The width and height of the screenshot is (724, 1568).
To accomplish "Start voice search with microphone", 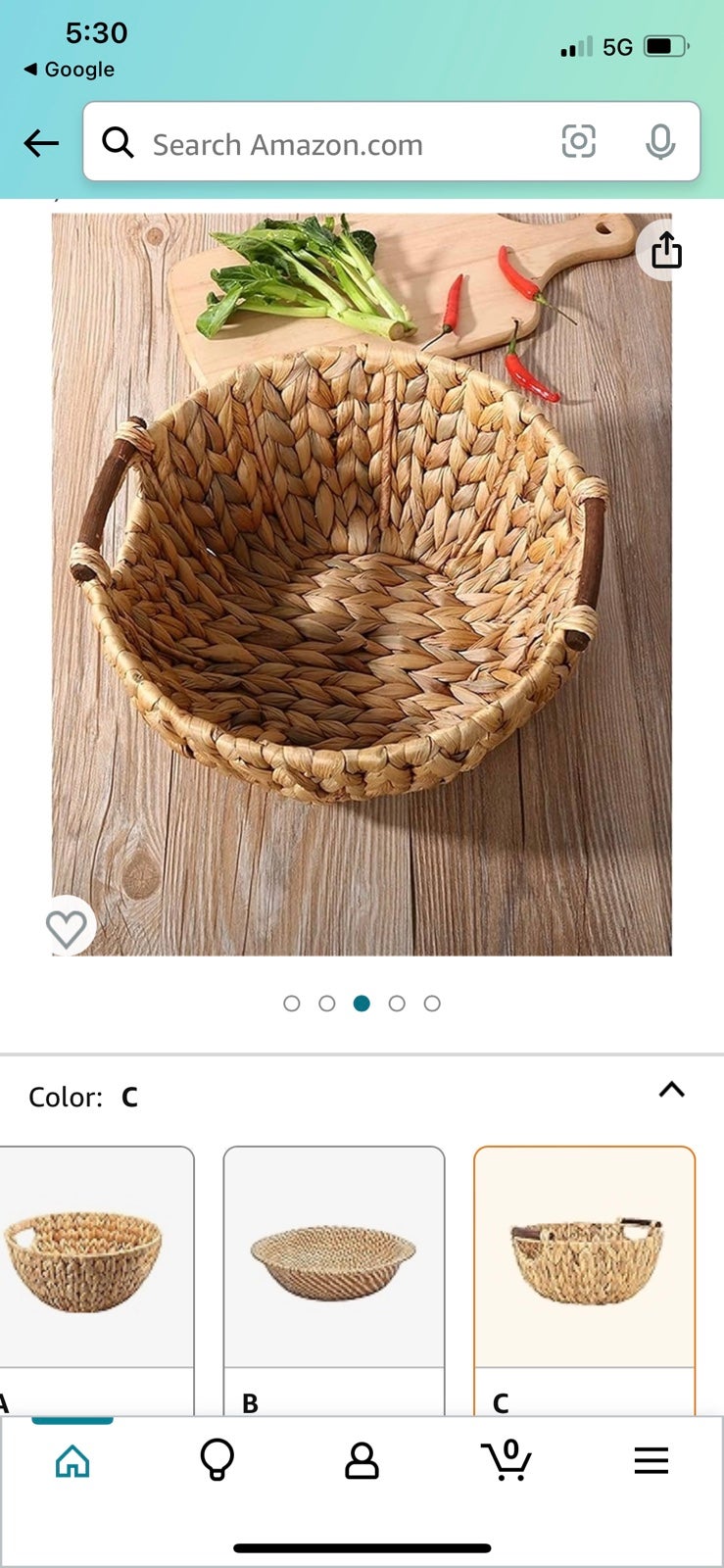I will pos(660,143).
